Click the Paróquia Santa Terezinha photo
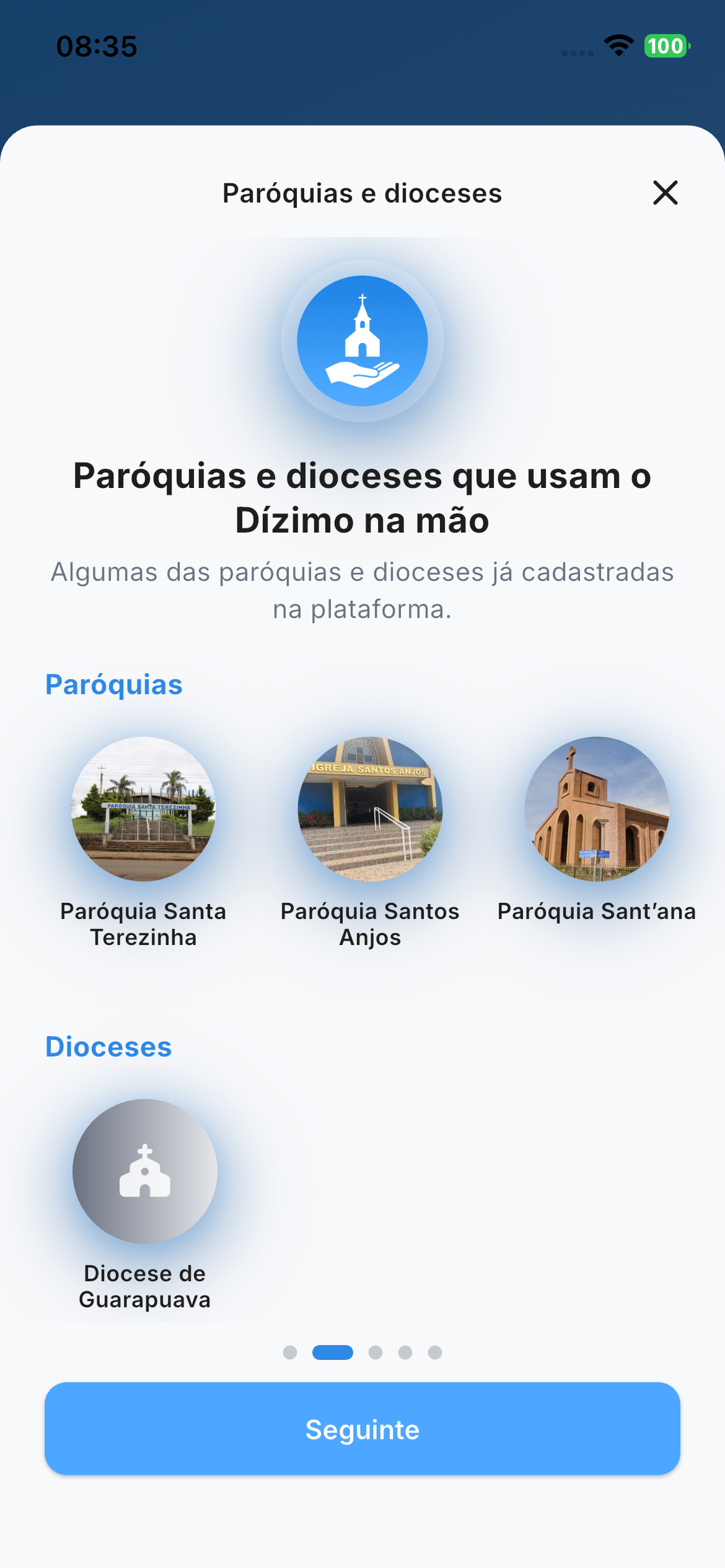The image size is (725, 1568). click(144, 808)
